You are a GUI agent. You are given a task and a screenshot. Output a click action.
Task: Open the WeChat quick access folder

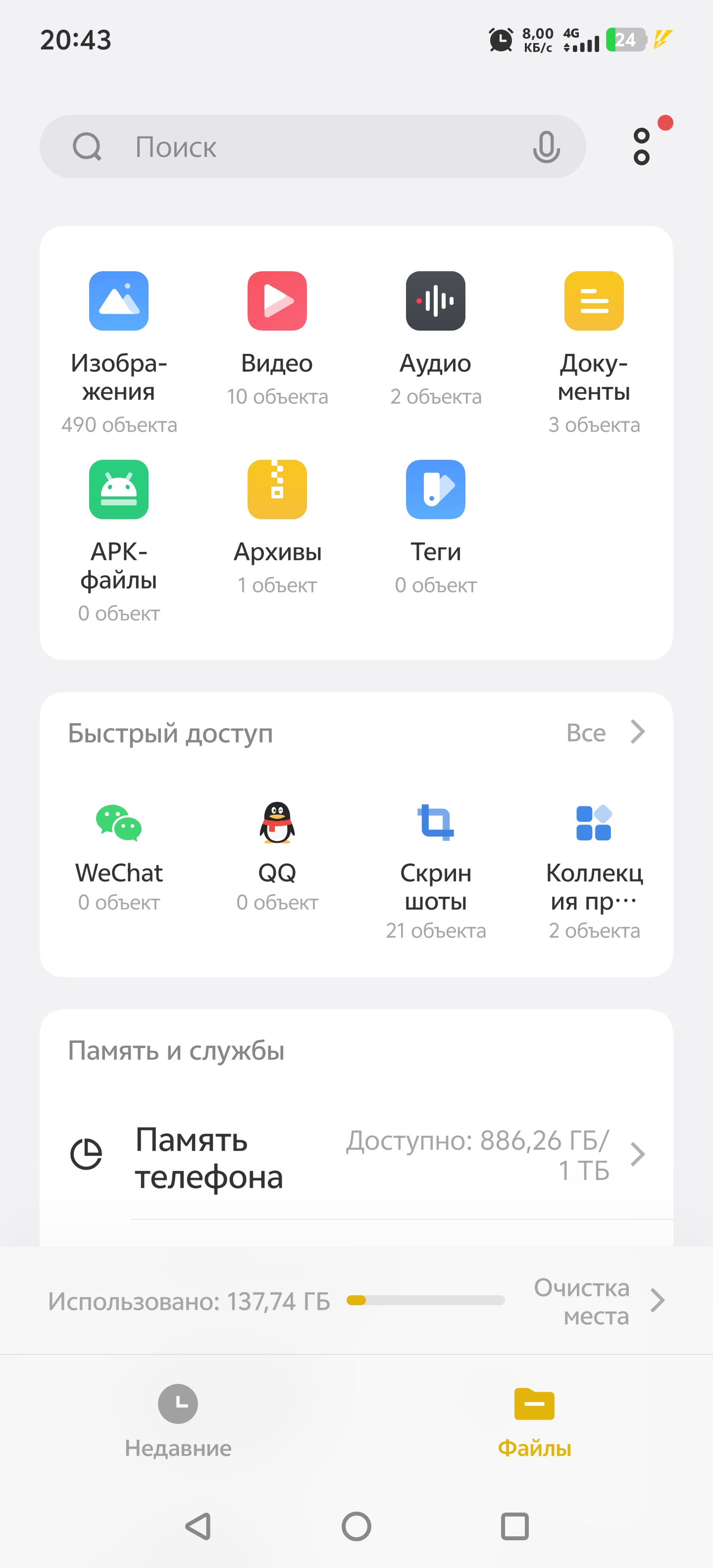[x=119, y=857]
